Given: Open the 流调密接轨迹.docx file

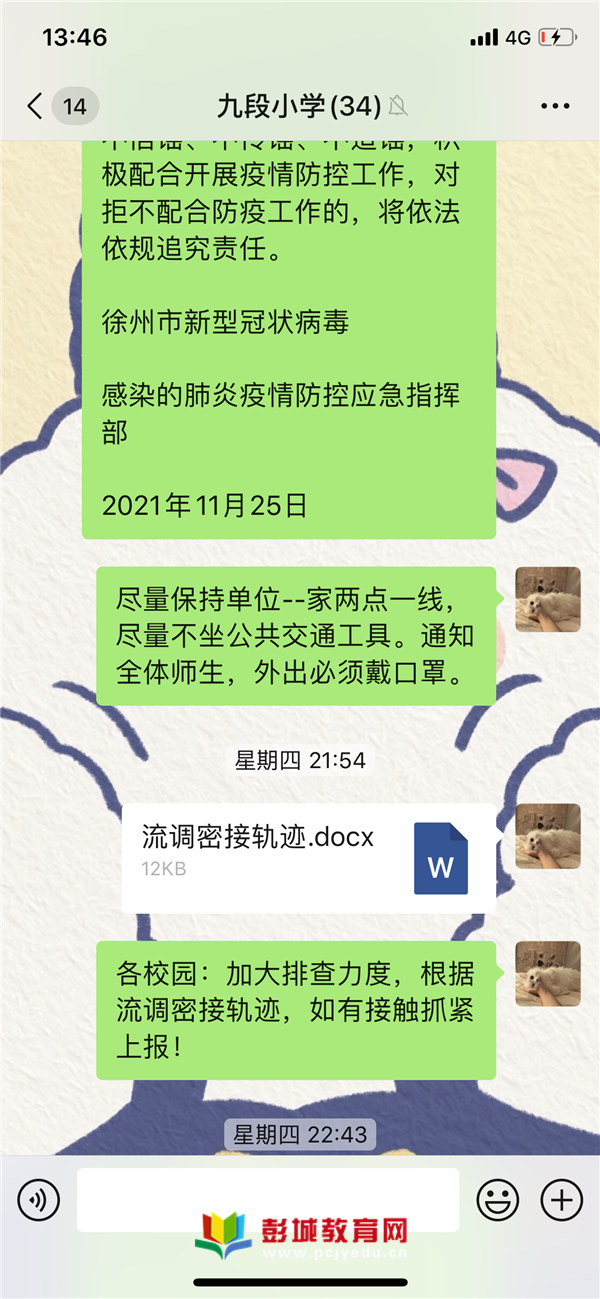Looking at the screenshot, I should (308, 857).
